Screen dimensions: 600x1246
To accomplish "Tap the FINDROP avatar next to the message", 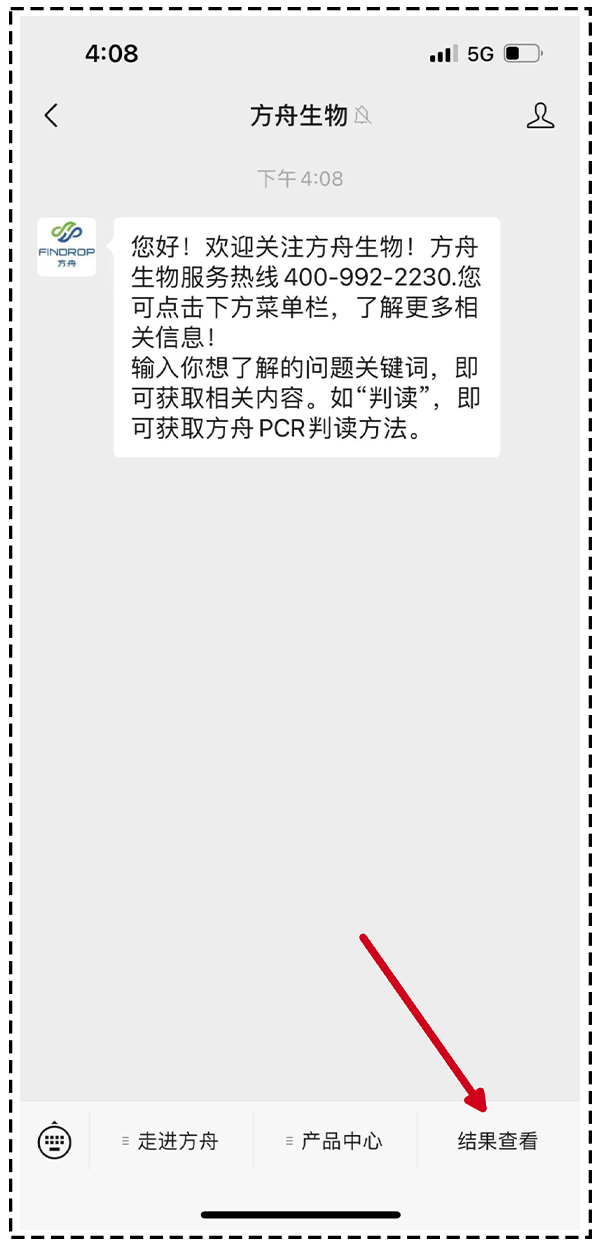I will click(x=67, y=246).
